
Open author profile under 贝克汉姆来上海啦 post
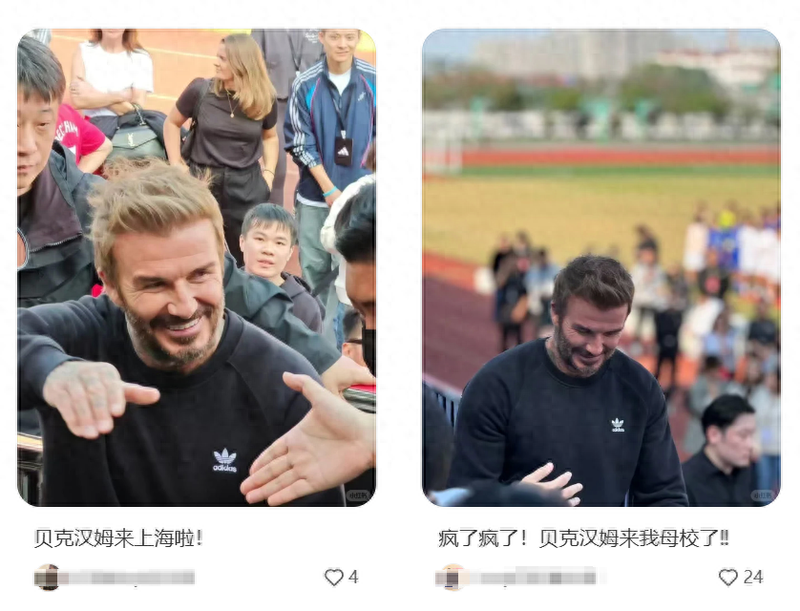(46, 577)
